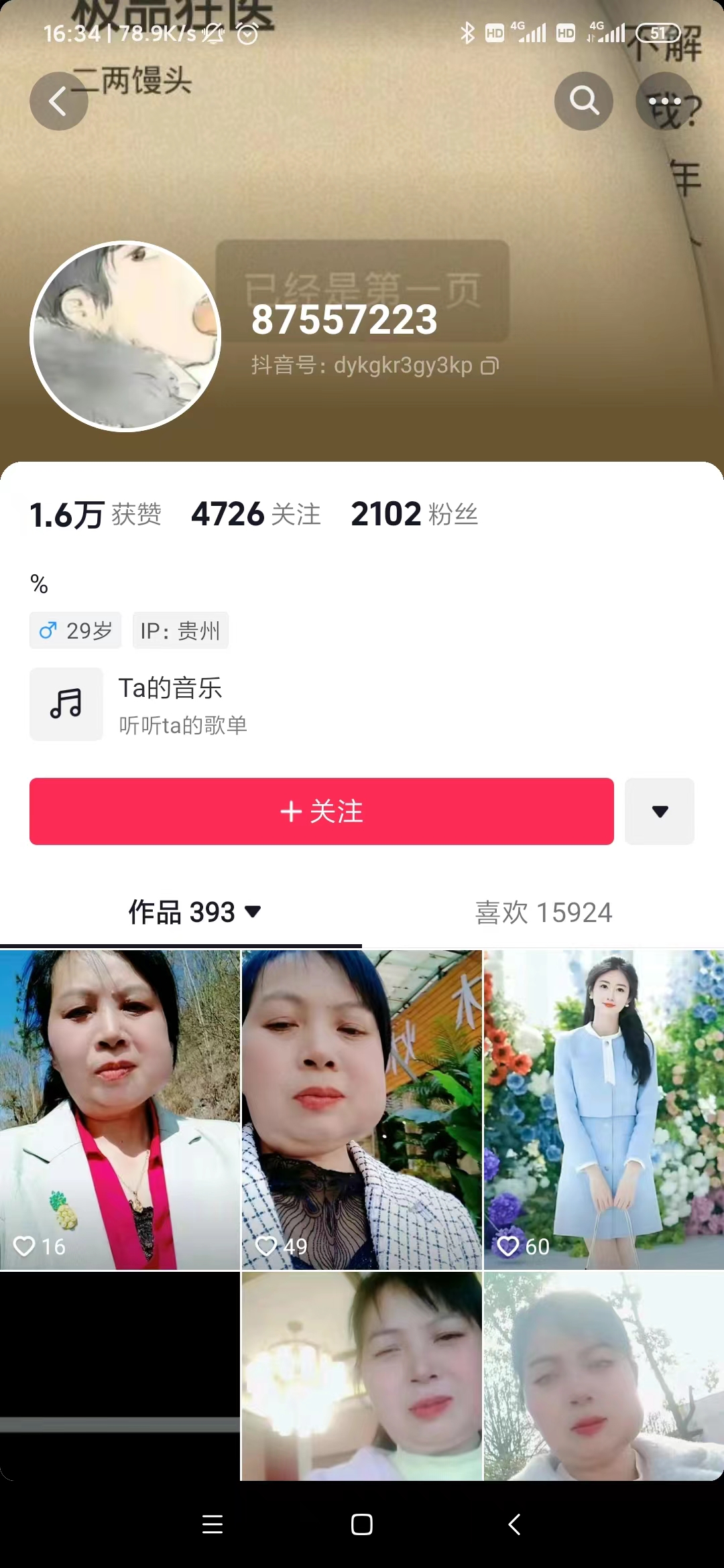Open the 4726 关注 following list

point(256,515)
